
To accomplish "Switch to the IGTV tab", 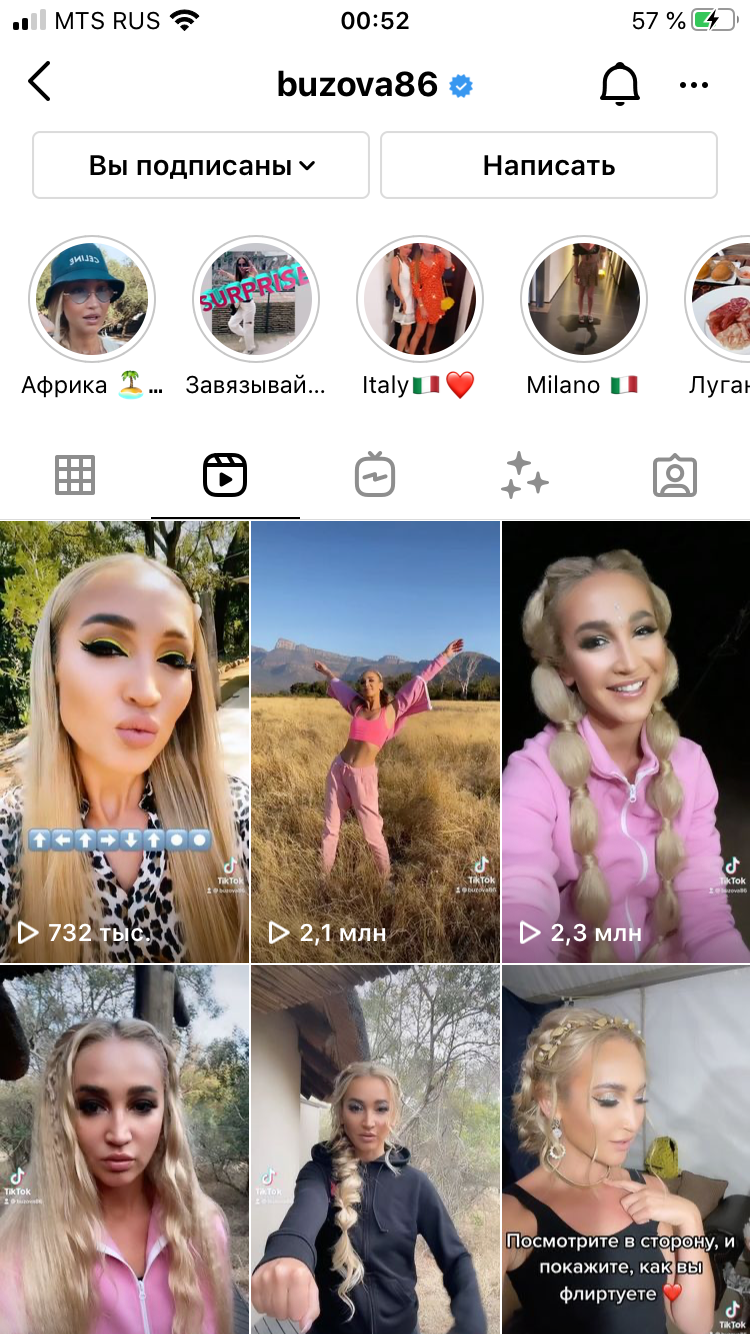I will click(375, 475).
